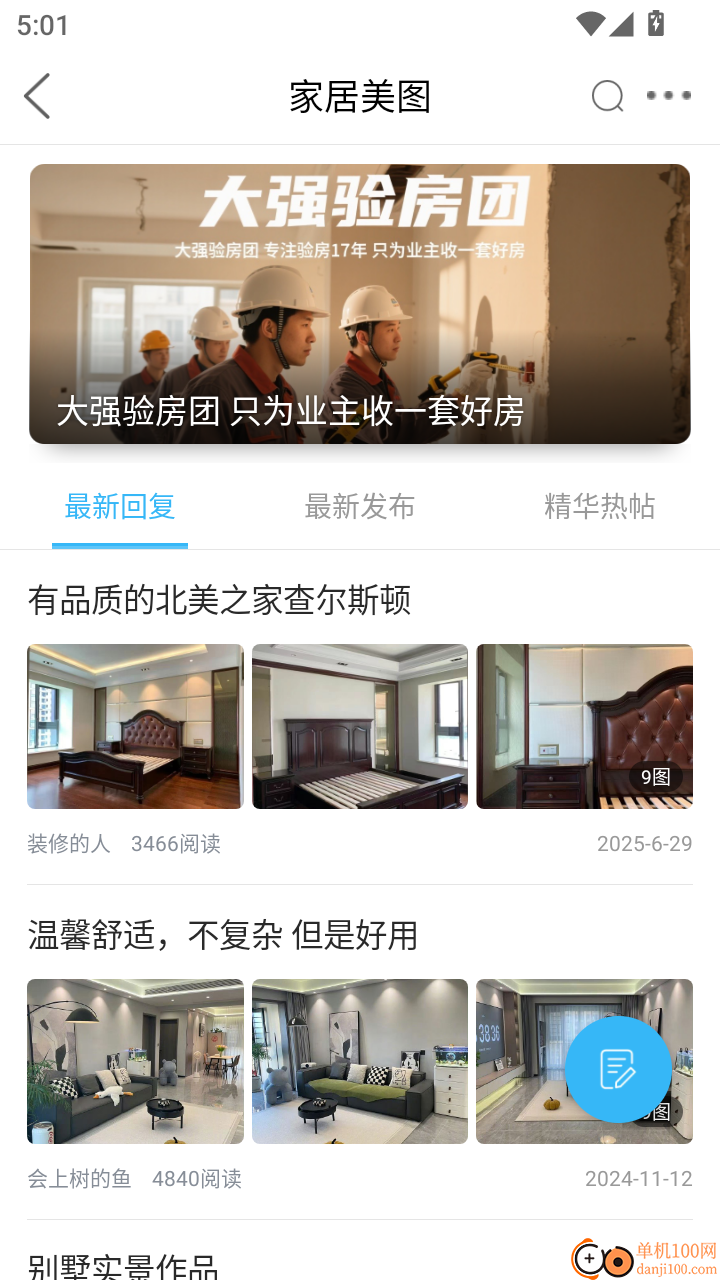720x1280 pixels.
Task: Switch to the 精华热帖 tab
Action: click(600, 507)
